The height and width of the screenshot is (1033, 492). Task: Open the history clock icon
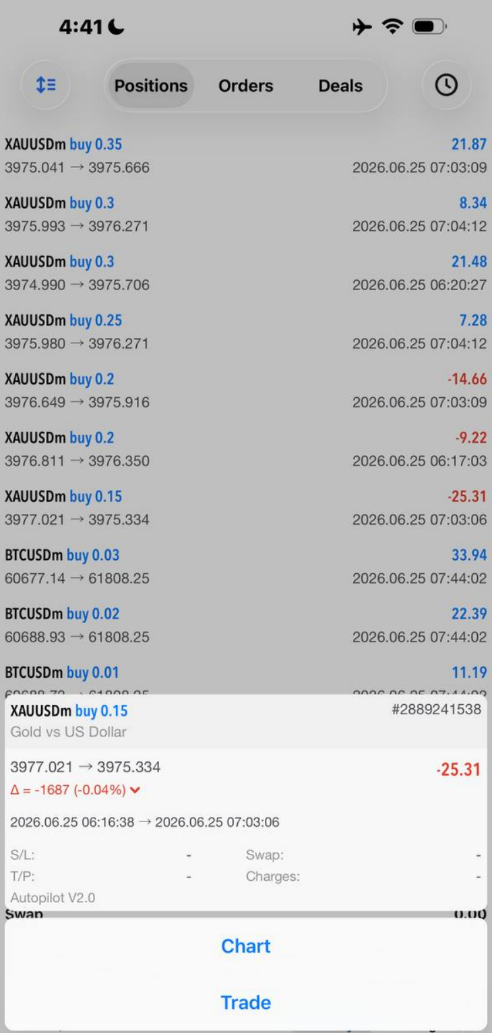click(x=446, y=85)
